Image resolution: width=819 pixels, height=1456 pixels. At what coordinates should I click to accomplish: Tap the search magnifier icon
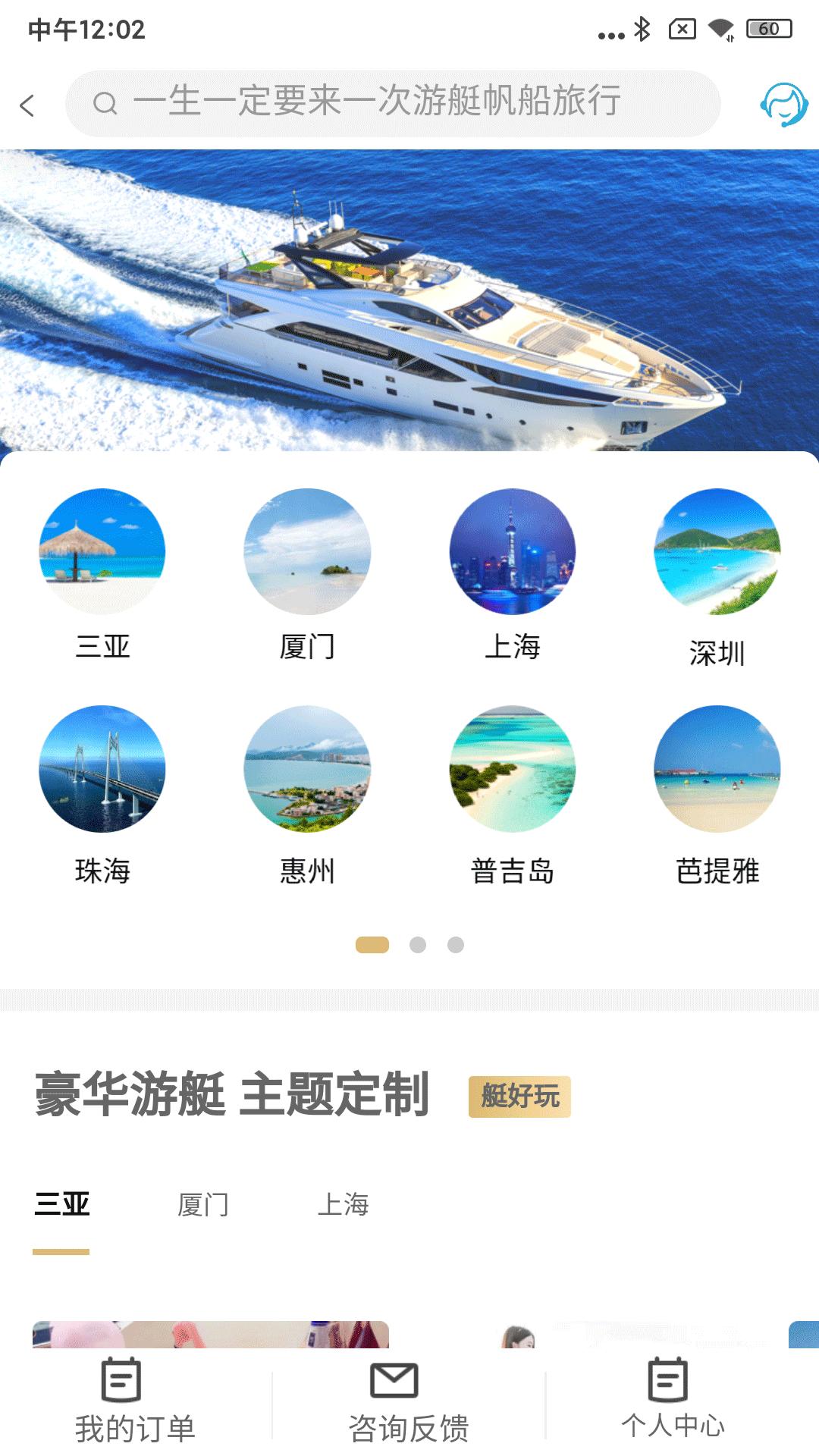(x=105, y=104)
